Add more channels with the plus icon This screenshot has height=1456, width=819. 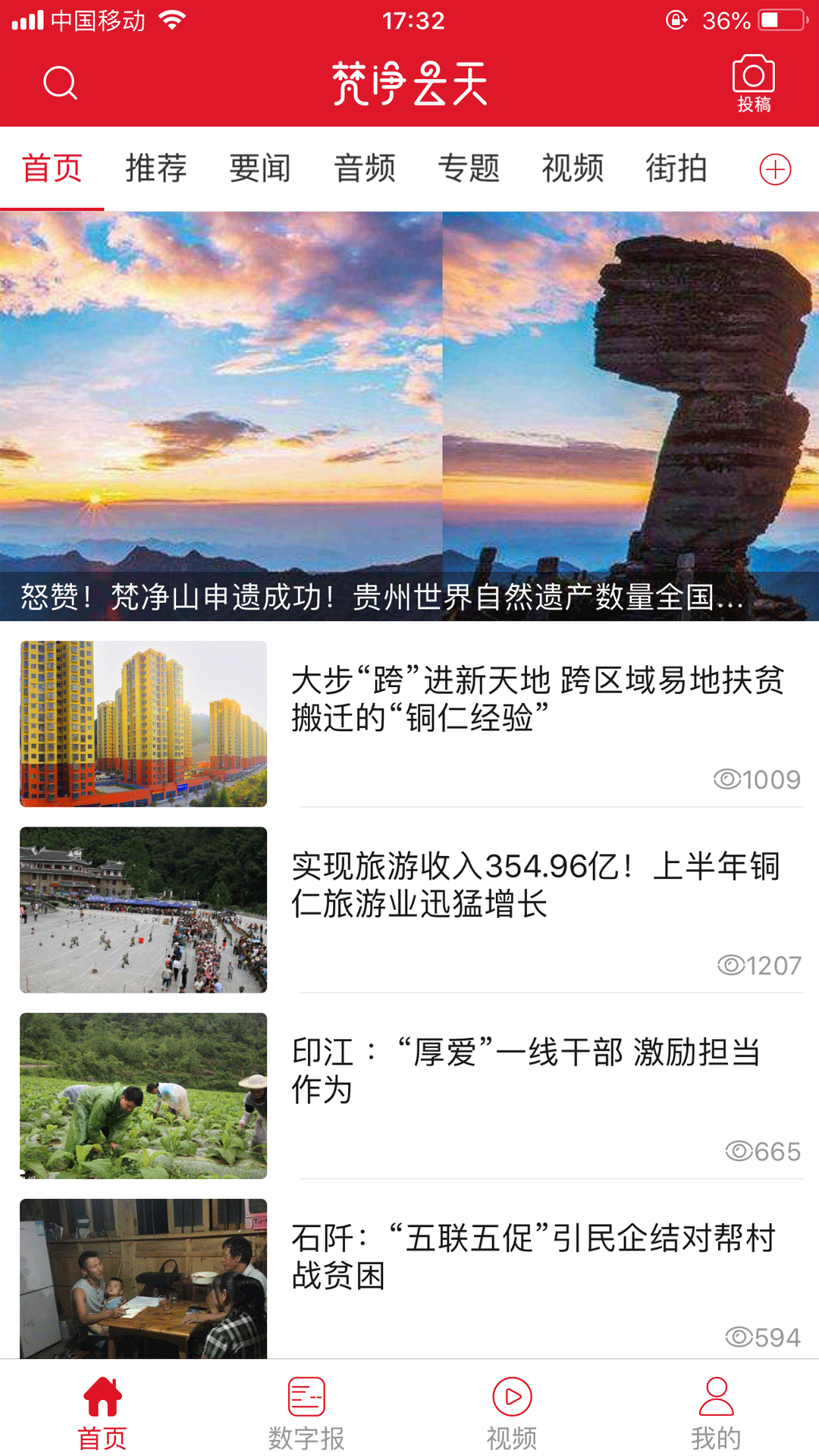coord(775,169)
